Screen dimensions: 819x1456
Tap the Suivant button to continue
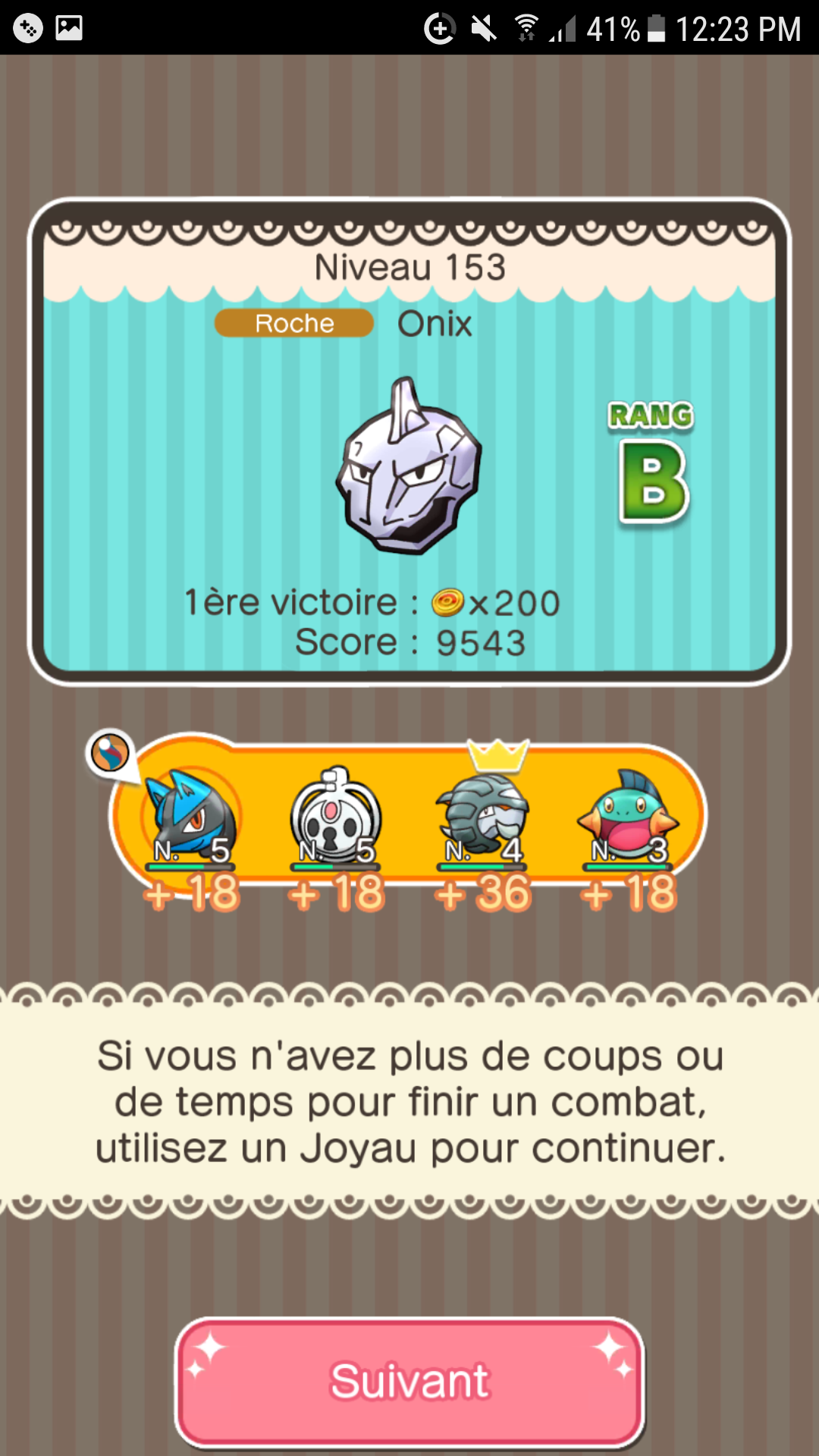409,1380
